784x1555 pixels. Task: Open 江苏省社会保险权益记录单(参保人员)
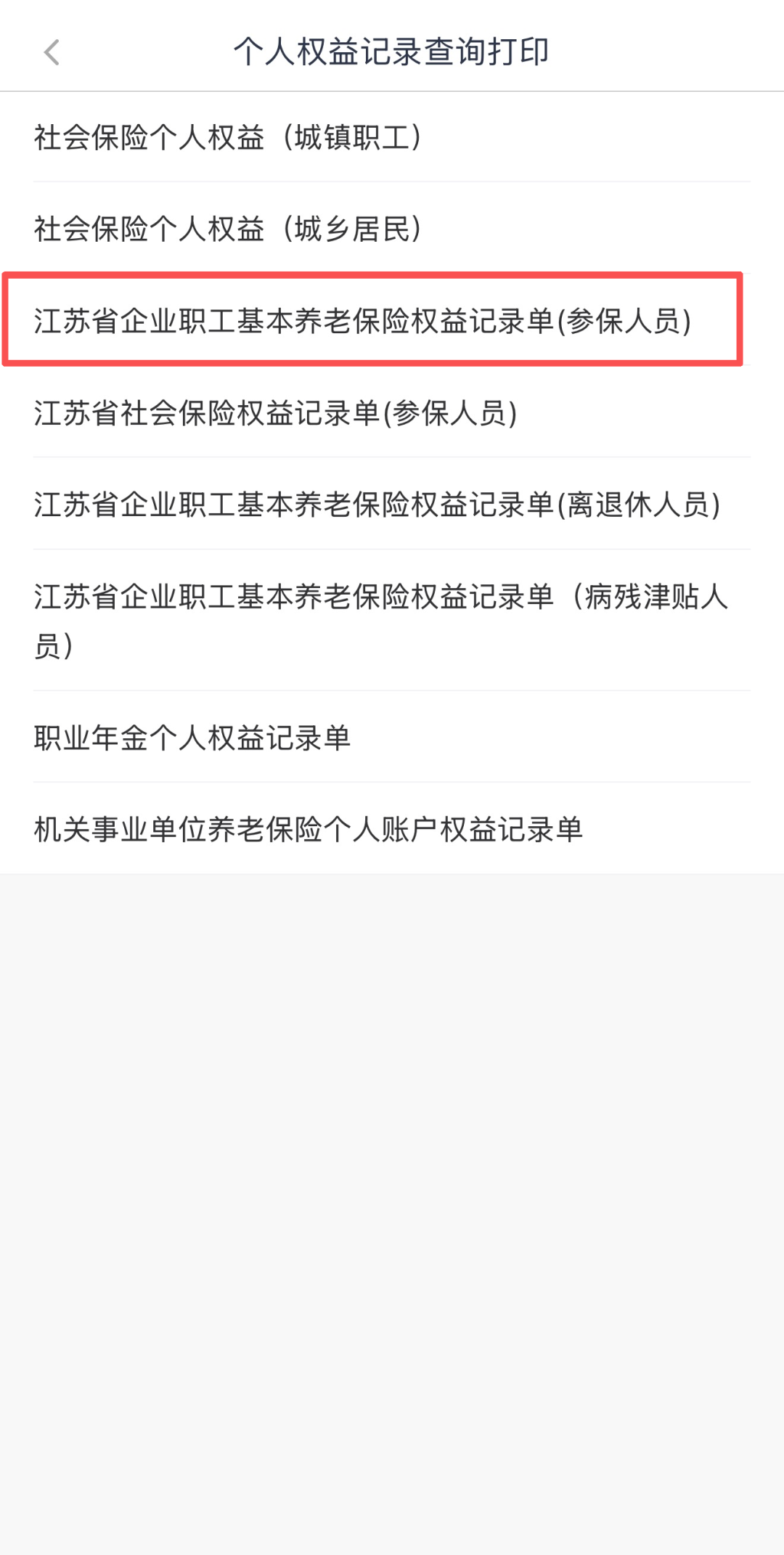click(276, 413)
